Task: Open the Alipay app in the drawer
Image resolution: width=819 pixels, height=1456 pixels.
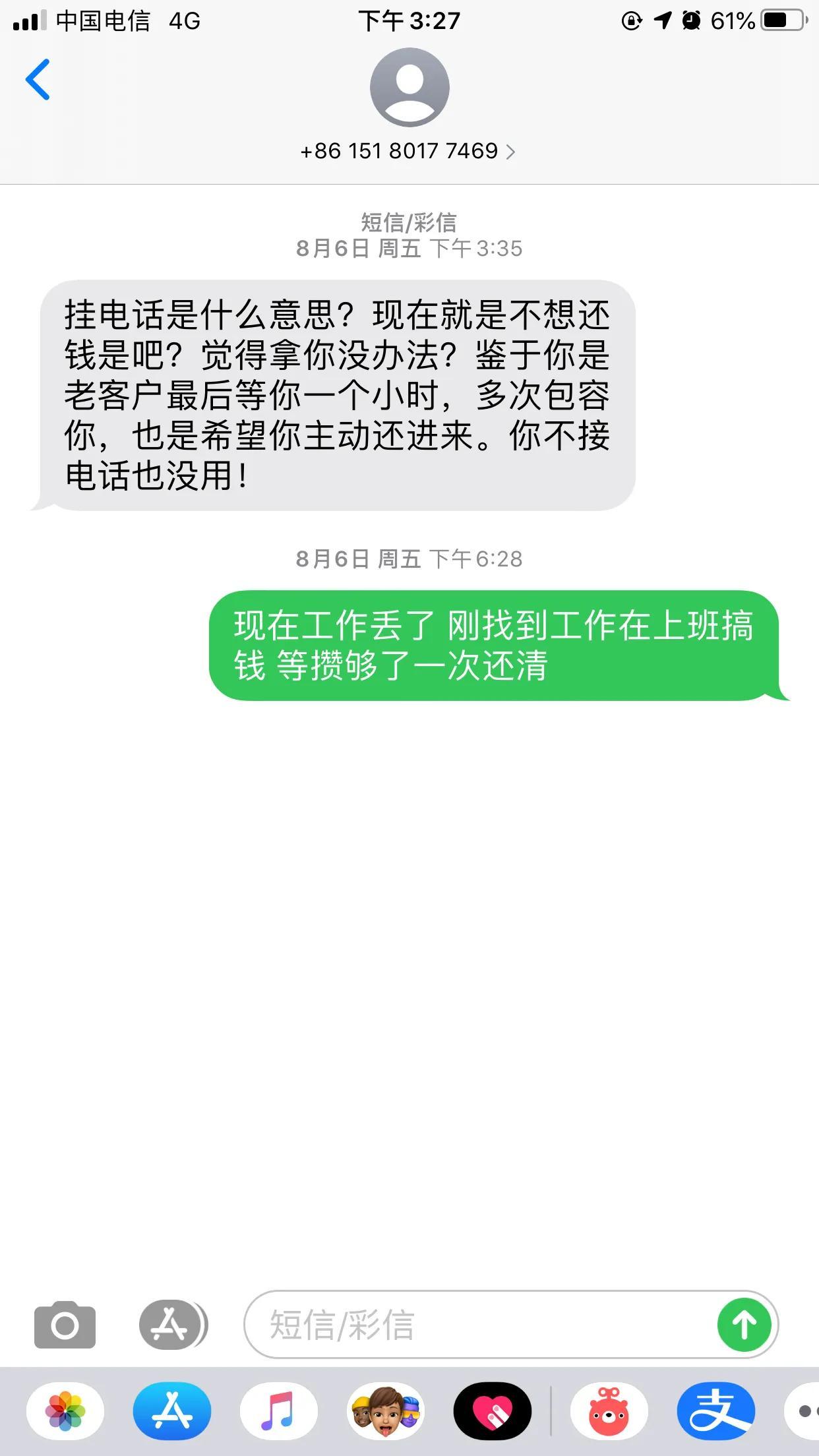Action: [x=716, y=1411]
